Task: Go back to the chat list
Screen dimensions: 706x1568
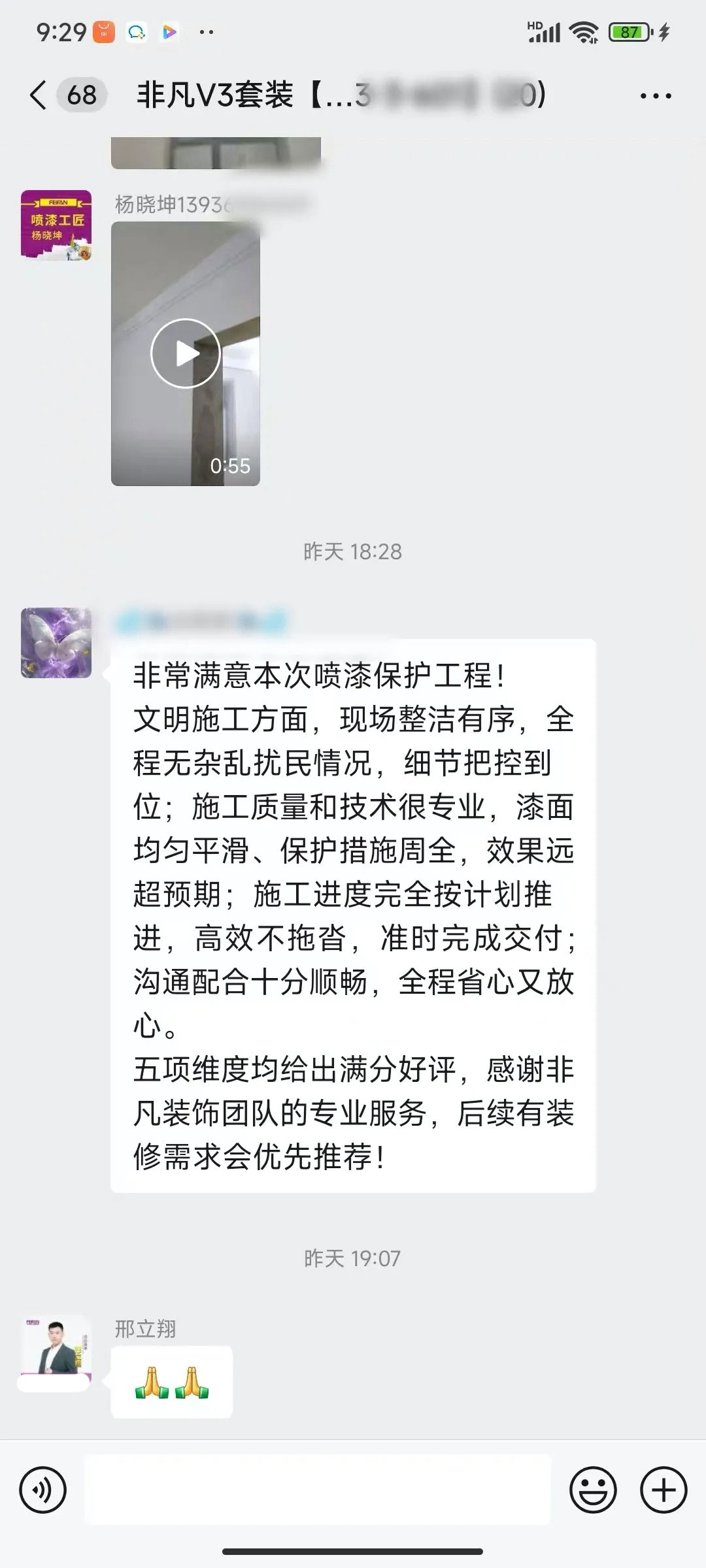Action: point(39,95)
